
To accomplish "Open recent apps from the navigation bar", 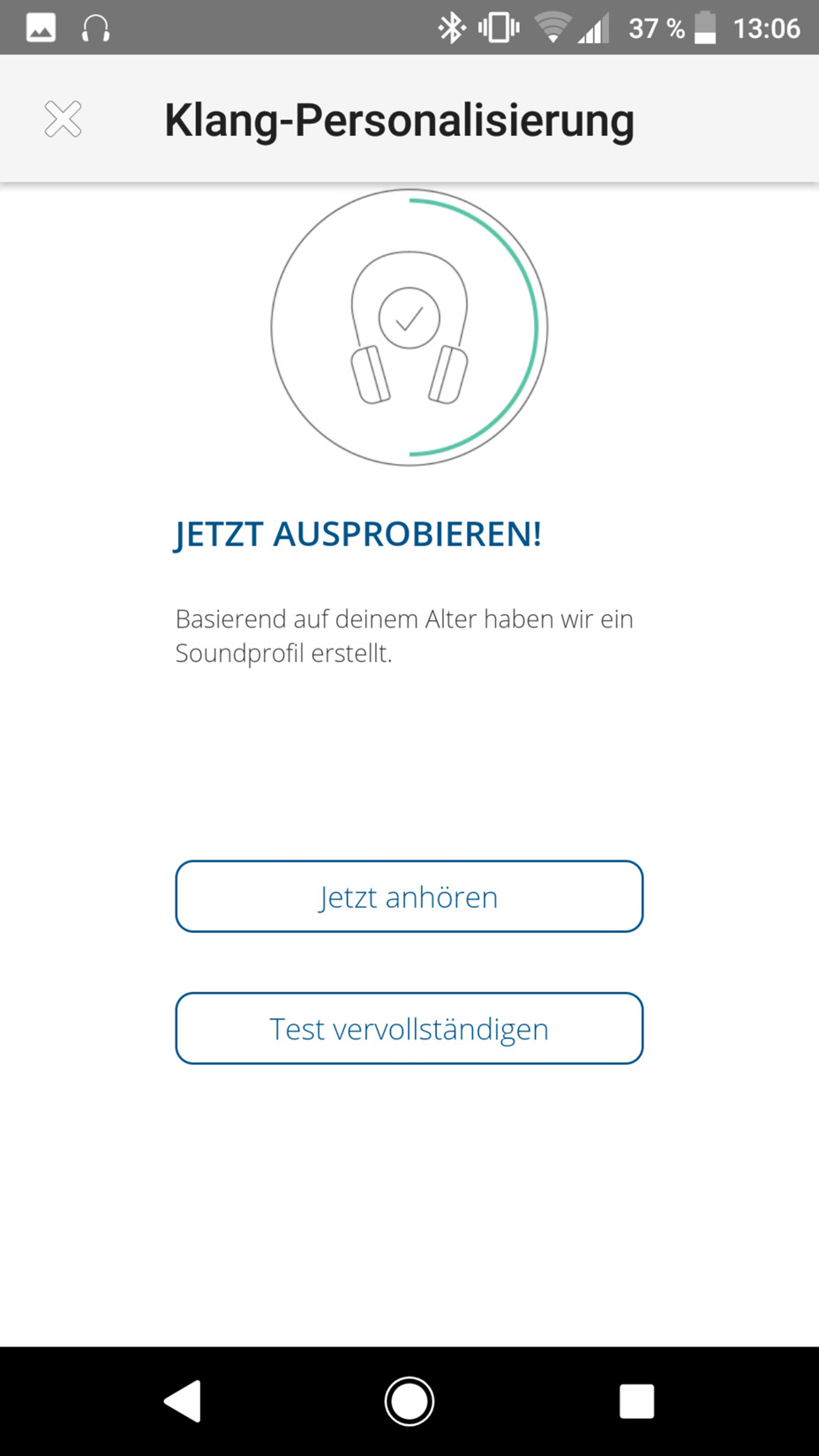I will [636, 1400].
